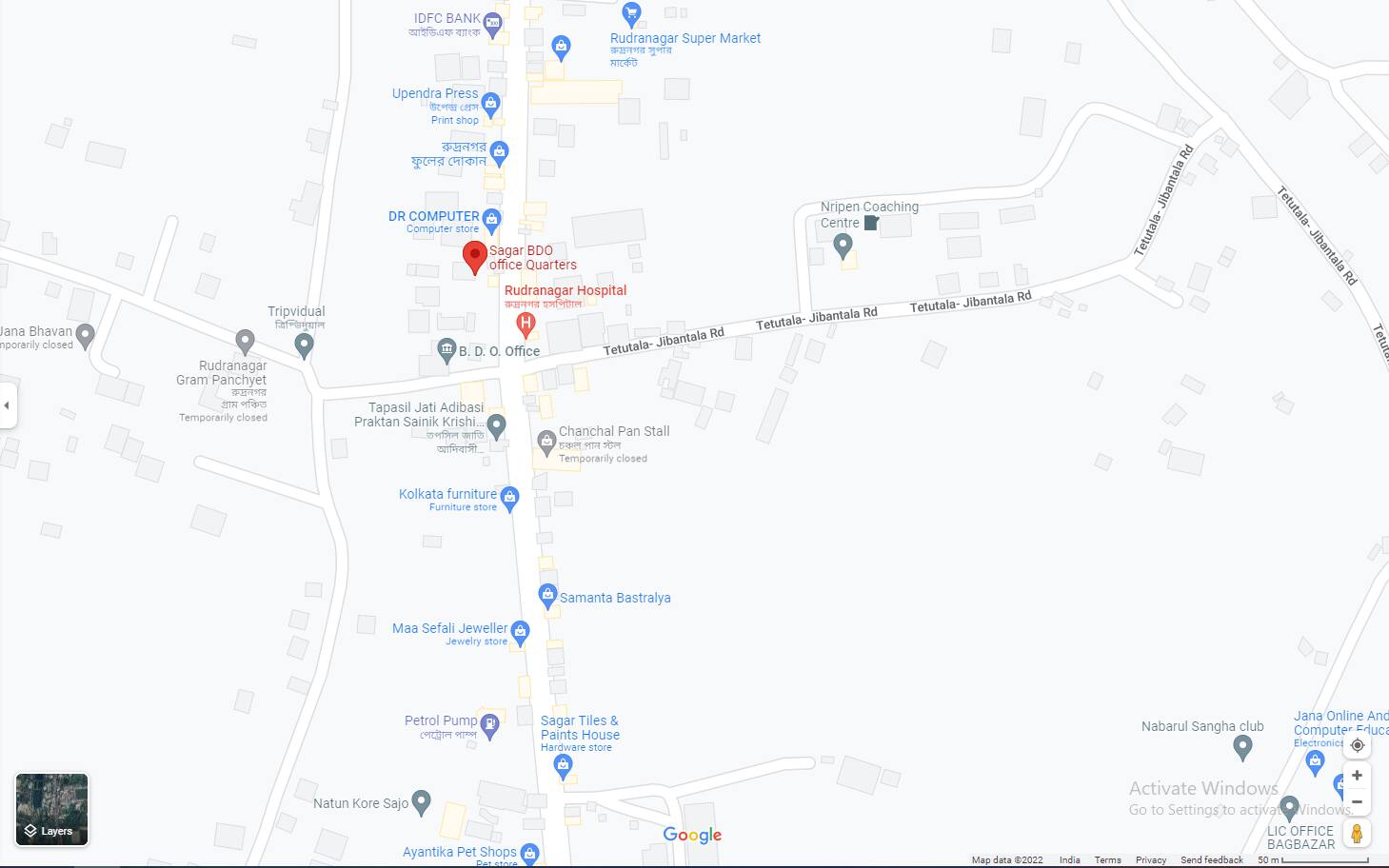Open the Privacy link
Image resolution: width=1389 pixels, height=868 pixels.
coord(1150,859)
